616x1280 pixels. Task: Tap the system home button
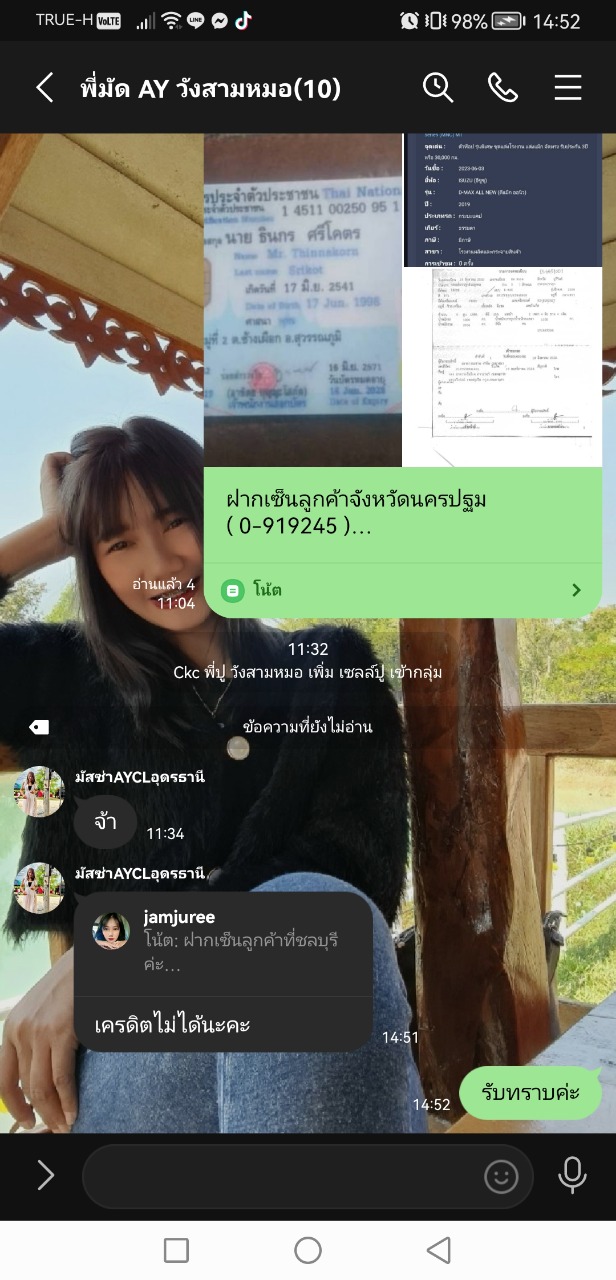tap(308, 1250)
